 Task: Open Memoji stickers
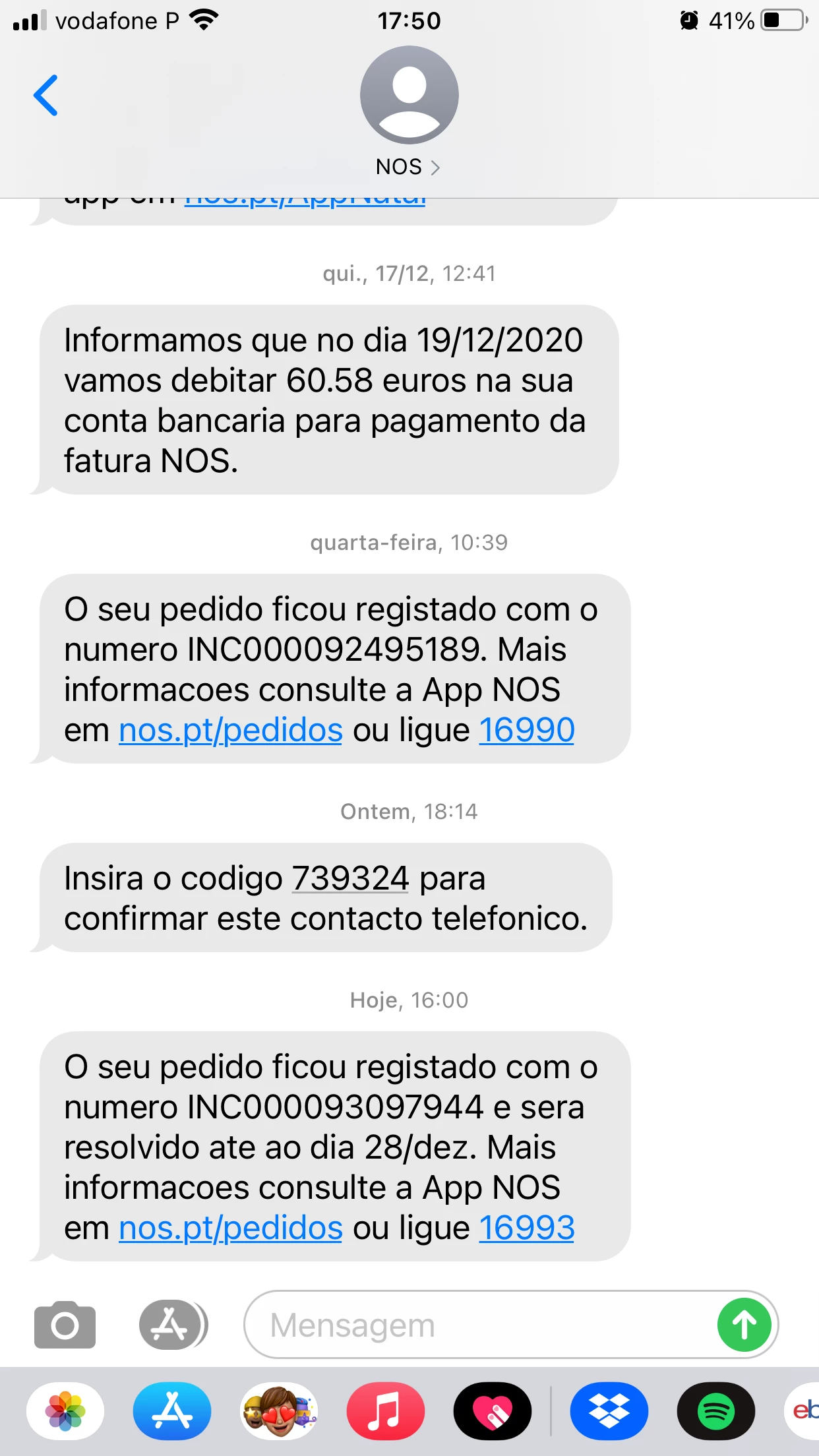279,1412
